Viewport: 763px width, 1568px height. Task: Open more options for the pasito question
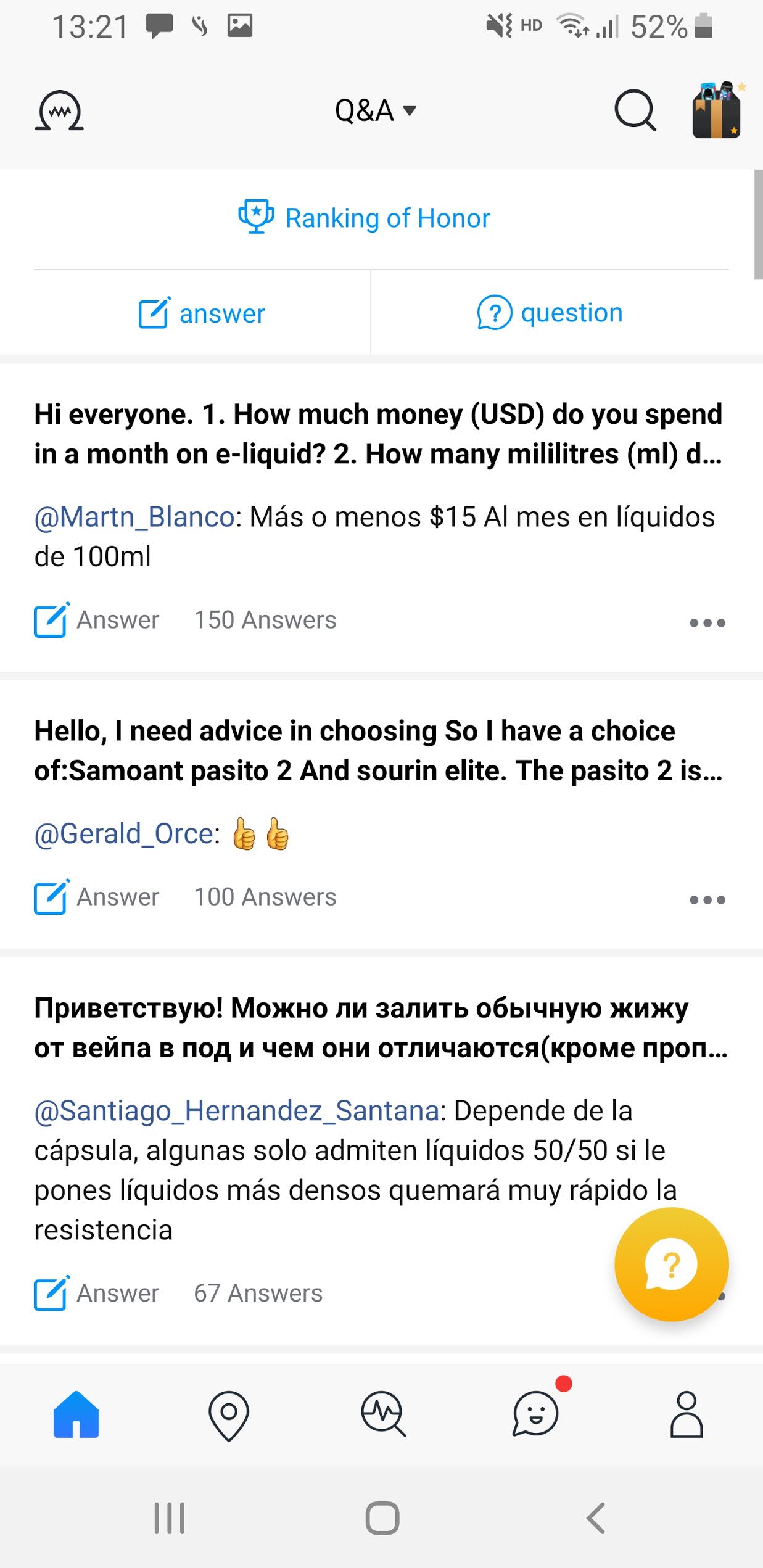[x=707, y=900]
